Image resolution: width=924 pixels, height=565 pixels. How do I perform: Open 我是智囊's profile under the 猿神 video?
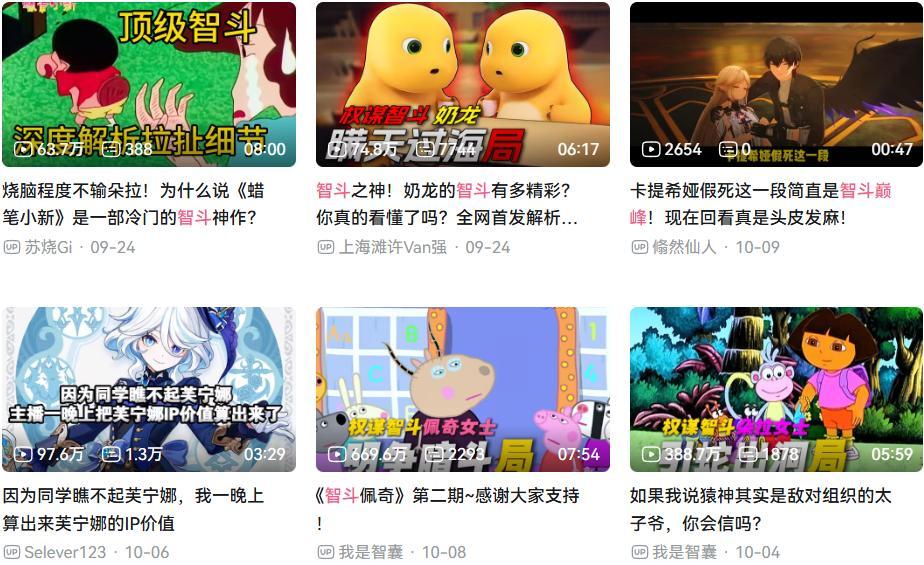click(x=686, y=552)
